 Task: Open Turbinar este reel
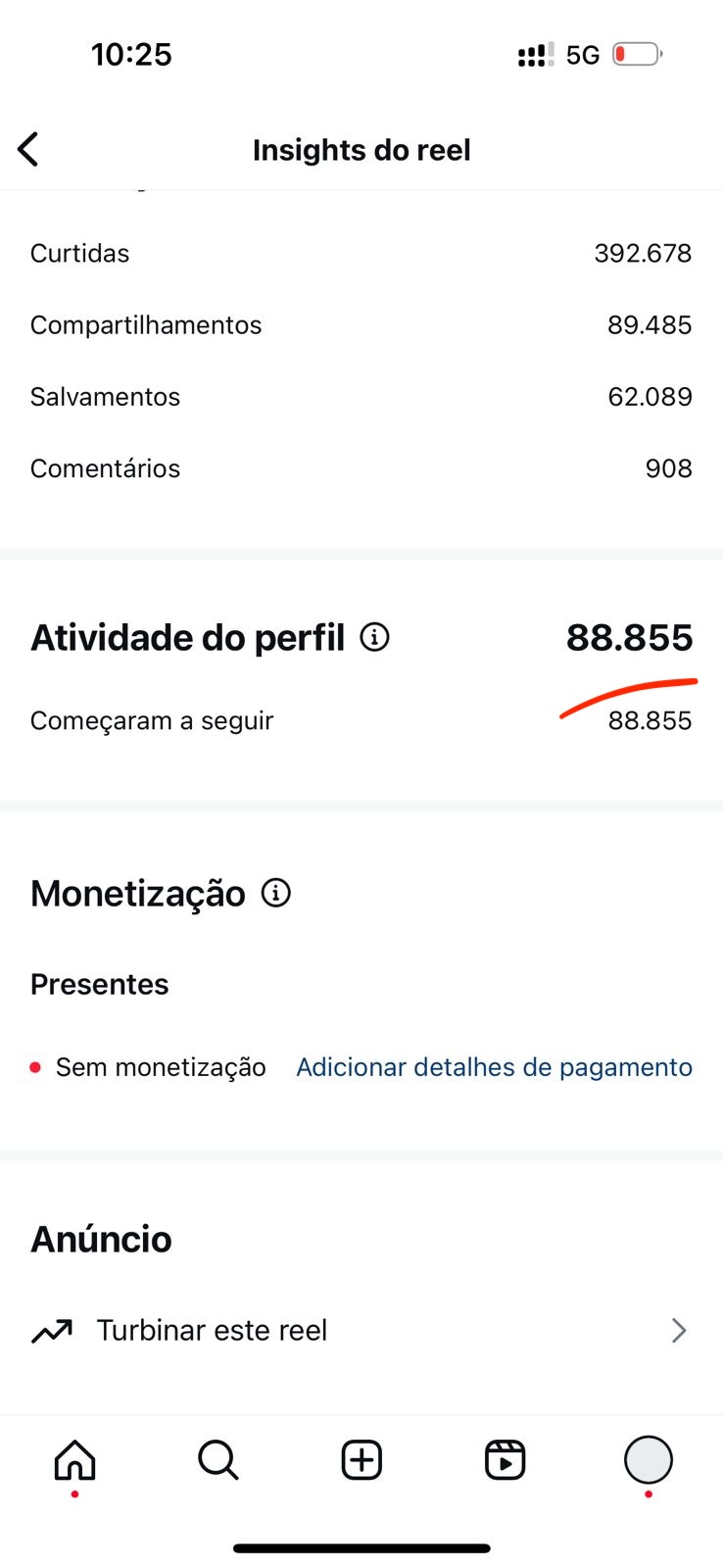coord(361,1331)
